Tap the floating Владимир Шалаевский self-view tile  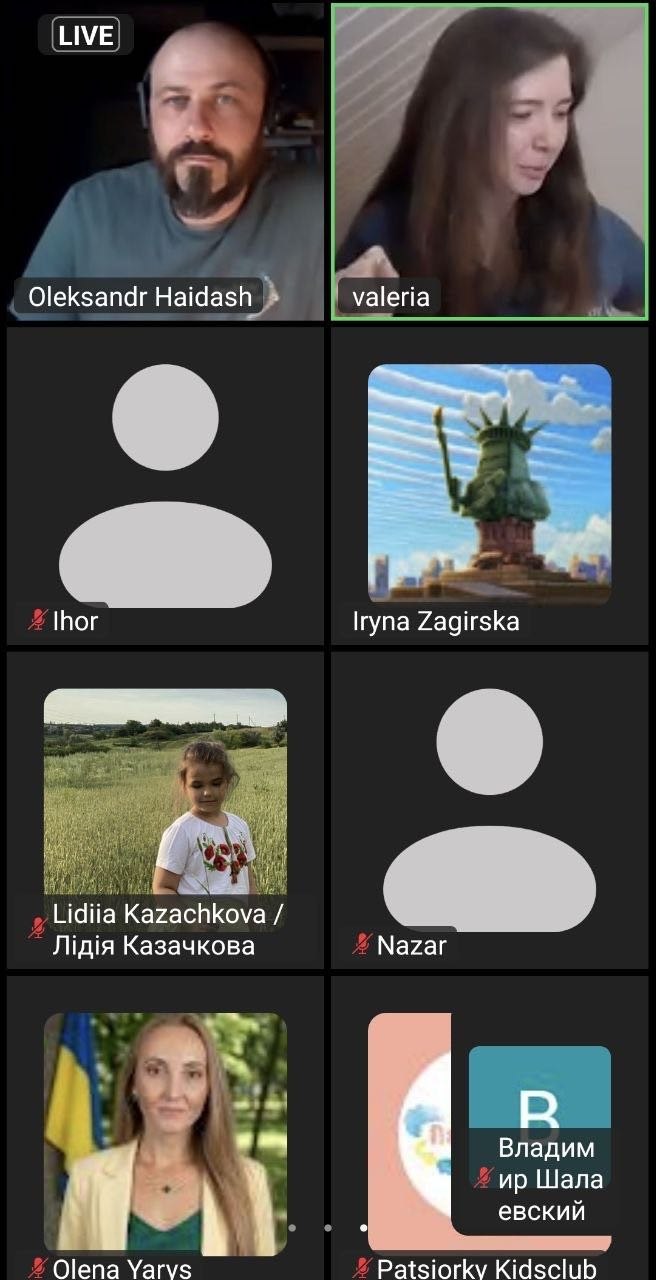point(540,1140)
